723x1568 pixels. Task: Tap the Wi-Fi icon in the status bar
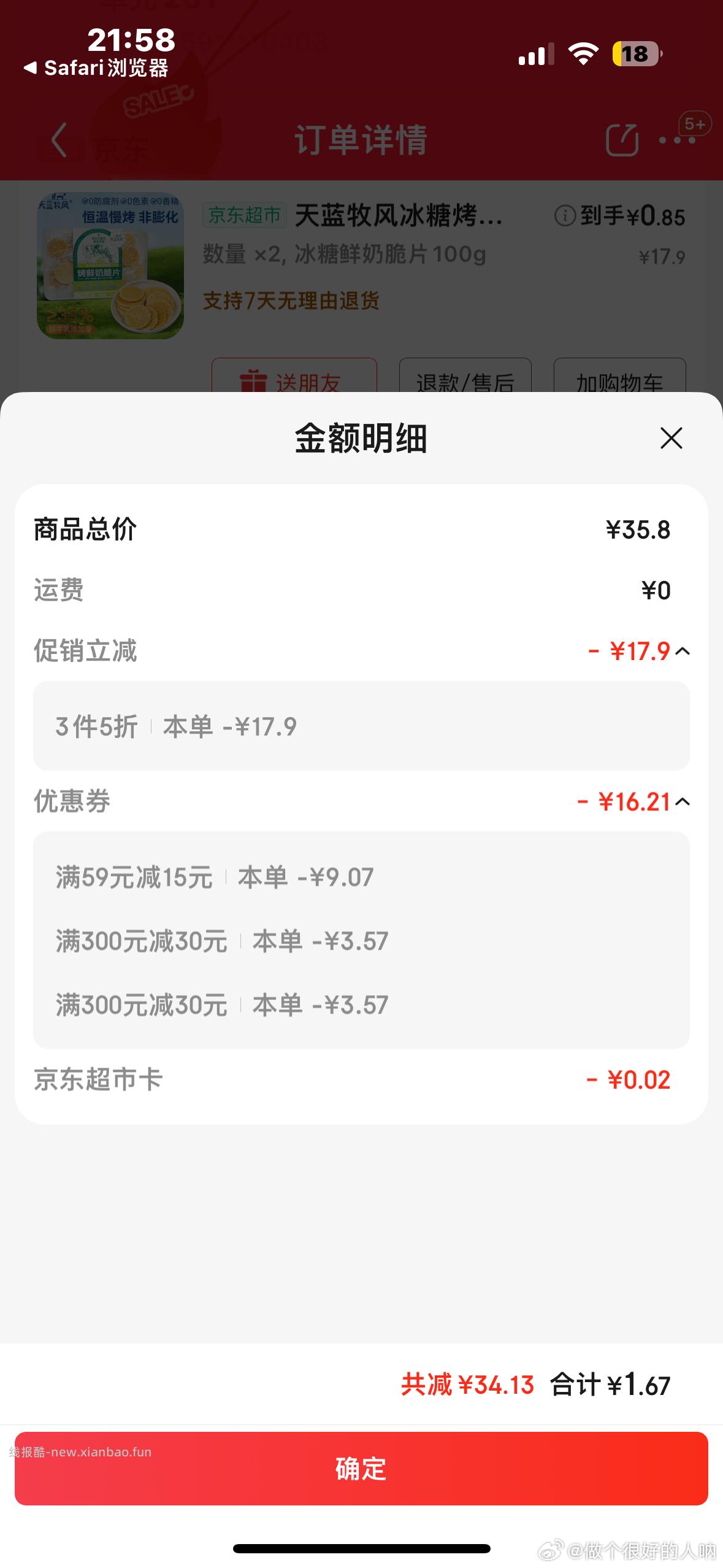[584, 54]
